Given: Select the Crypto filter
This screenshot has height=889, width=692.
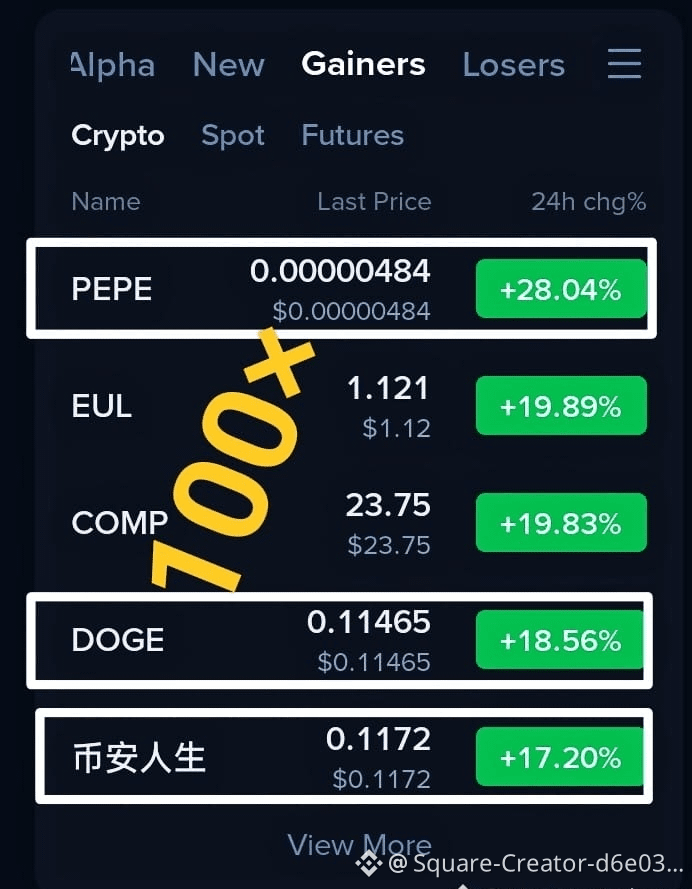Looking at the screenshot, I should [x=118, y=135].
